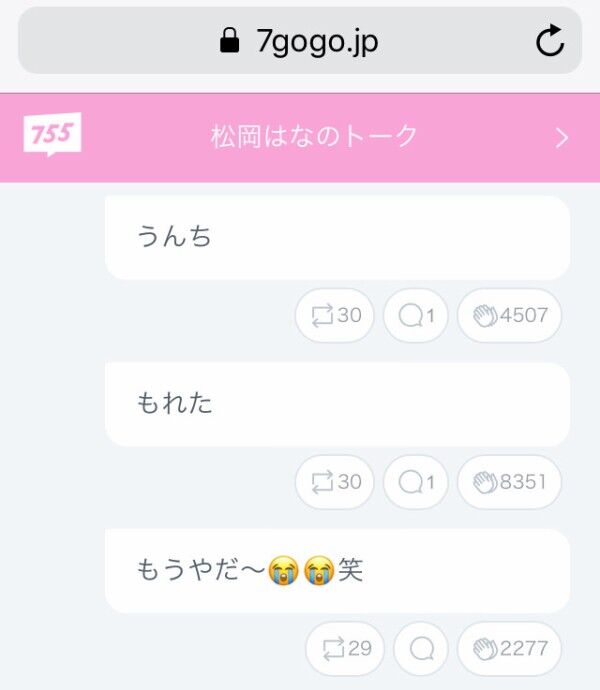
Task: Repost the うんち message
Action: click(335, 316)
